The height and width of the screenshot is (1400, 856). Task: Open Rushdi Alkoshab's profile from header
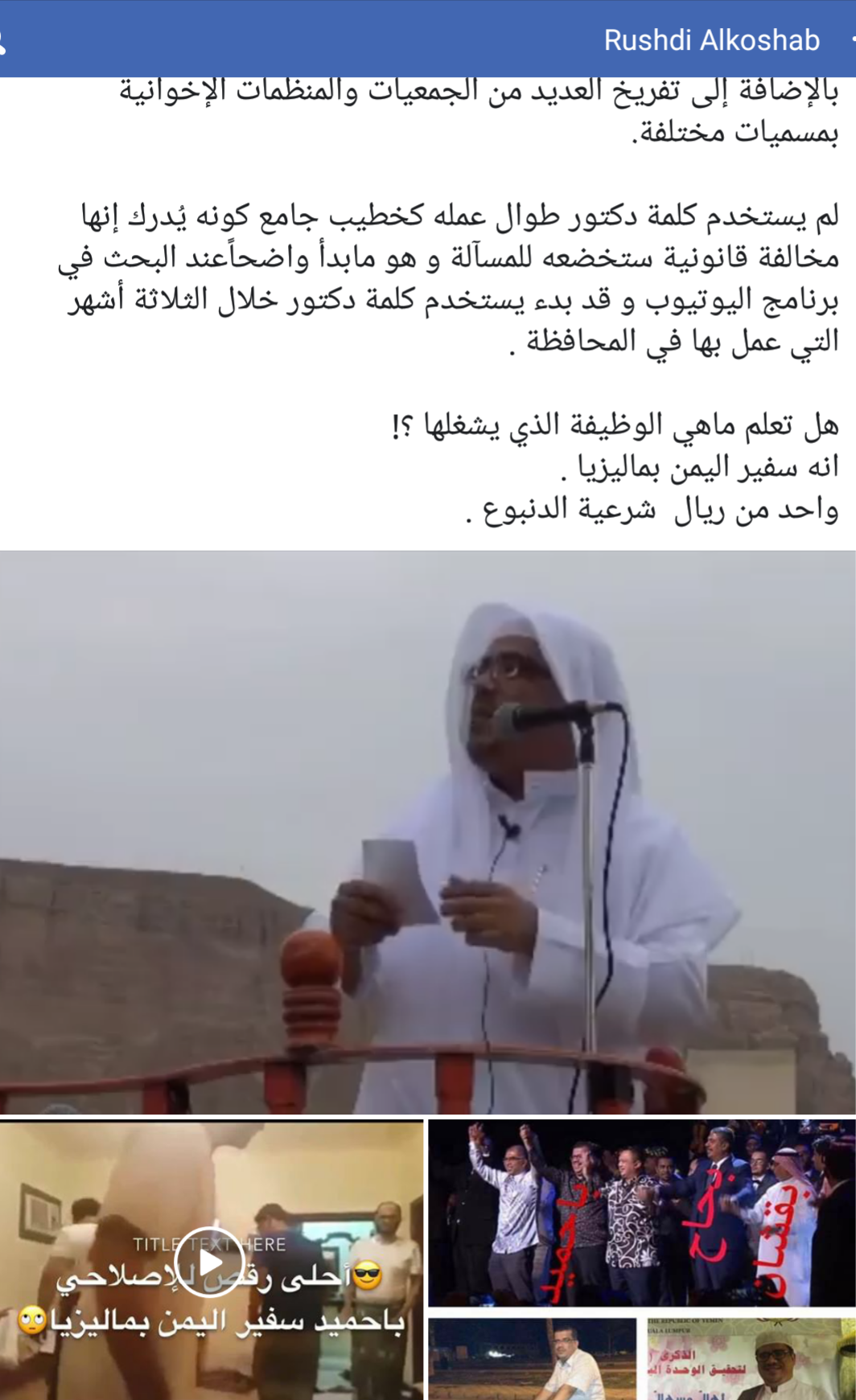click(x=711, y=39)
